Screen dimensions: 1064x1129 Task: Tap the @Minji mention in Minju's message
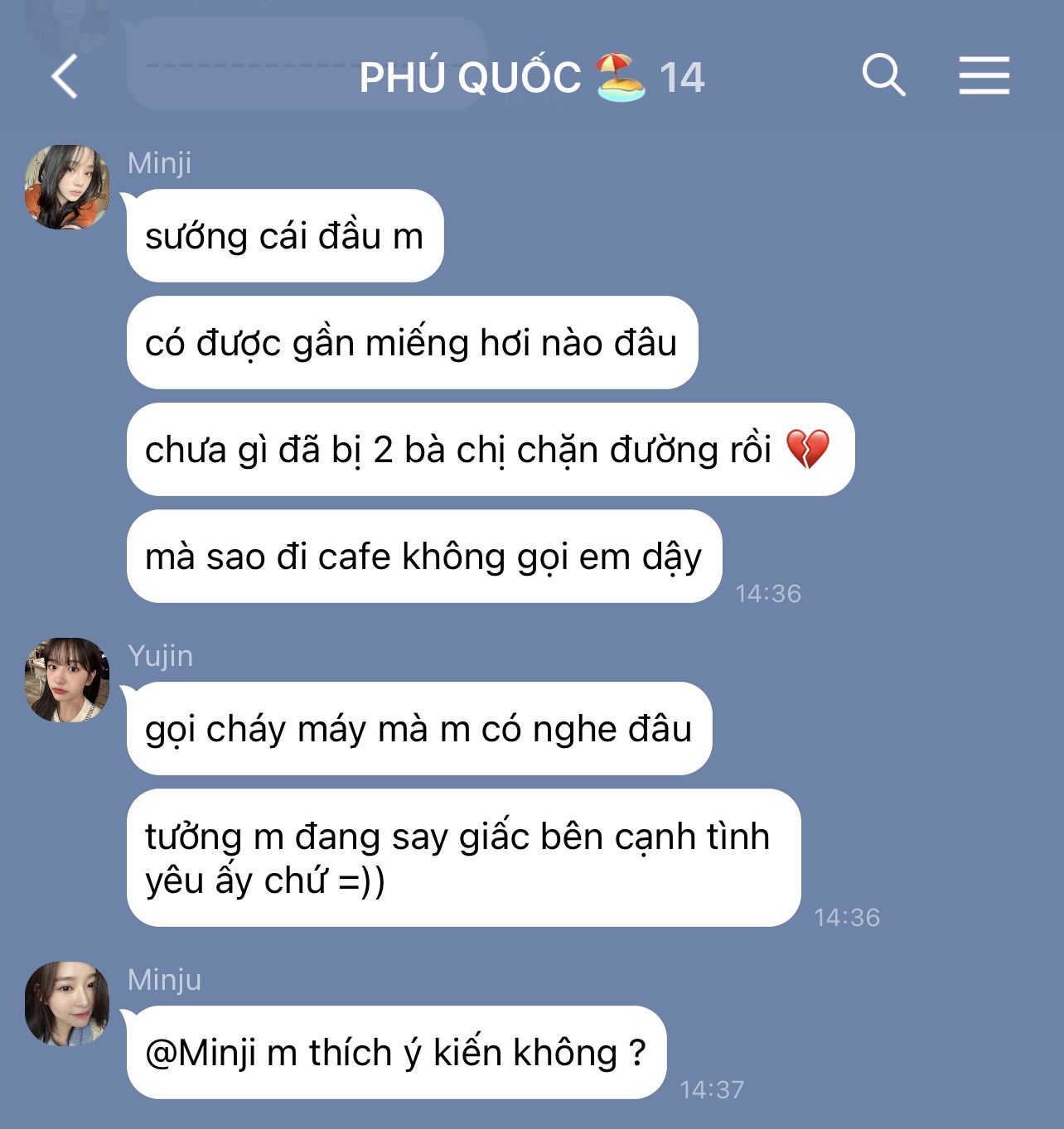pyautogui.click(x=201, y=1053)
